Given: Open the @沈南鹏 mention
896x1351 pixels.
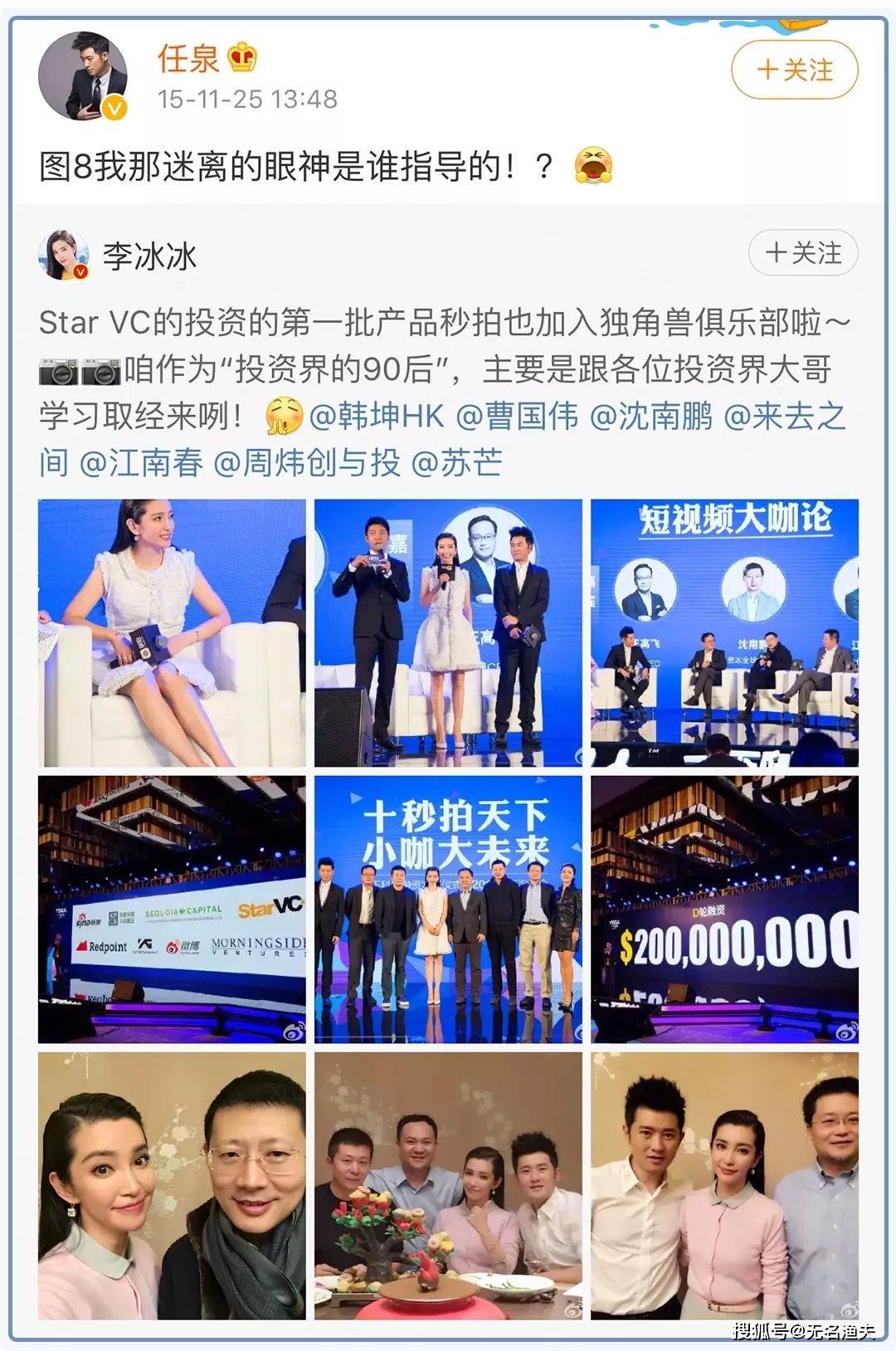Looking at the screenshot, I should click(x=651, y=416).
